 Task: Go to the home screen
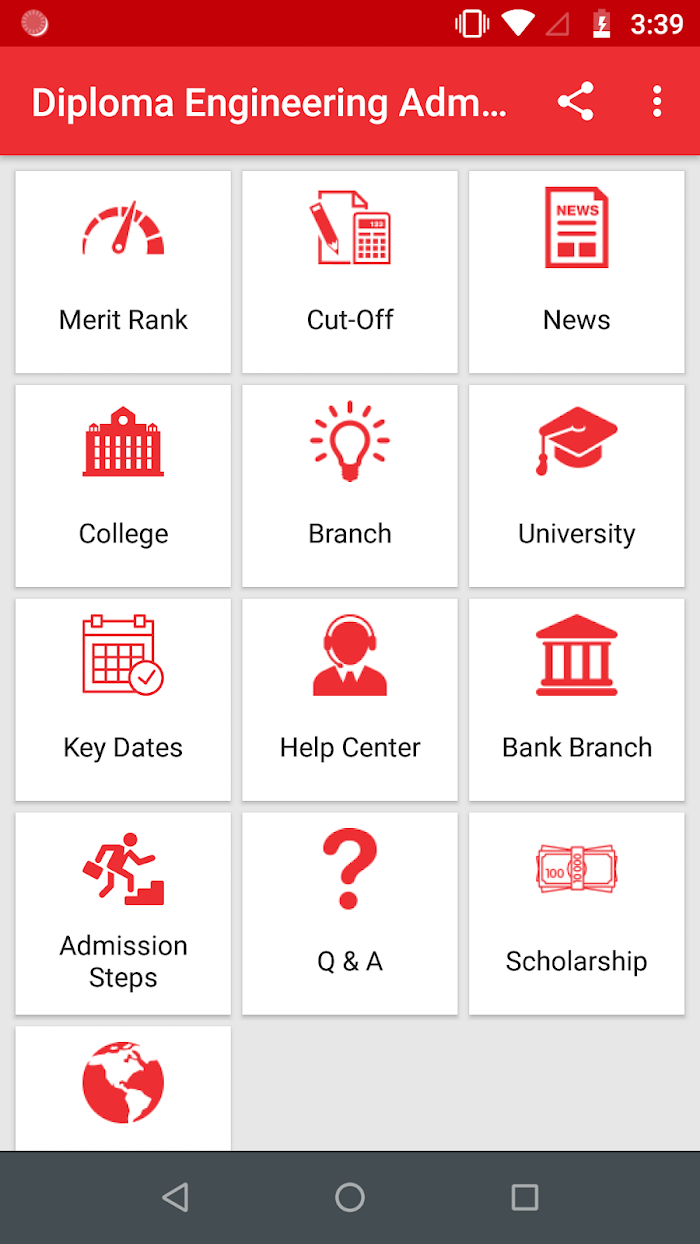click(x=350, y=1197)
